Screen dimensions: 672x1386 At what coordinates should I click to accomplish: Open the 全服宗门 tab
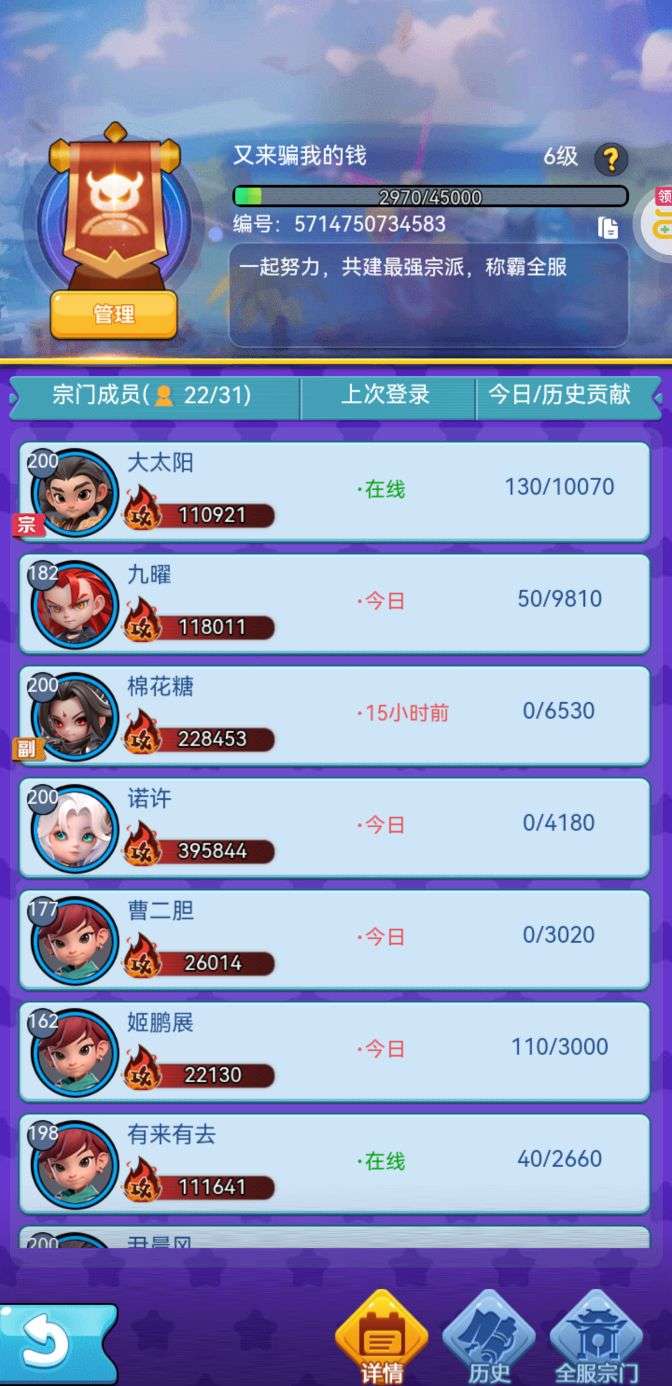click(x=597, y=1340)
